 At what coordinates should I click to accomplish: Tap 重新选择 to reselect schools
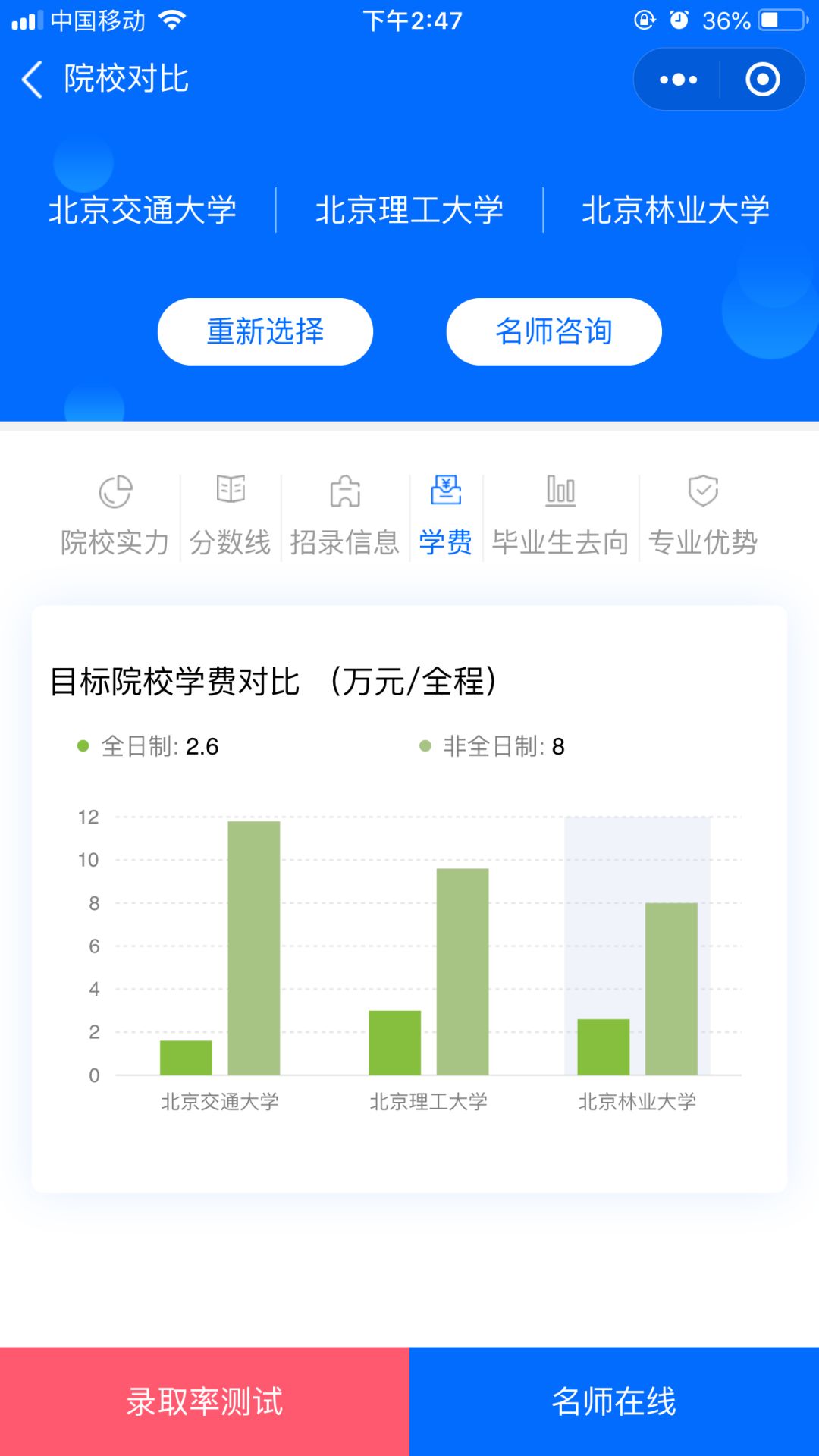pos(265,331)
